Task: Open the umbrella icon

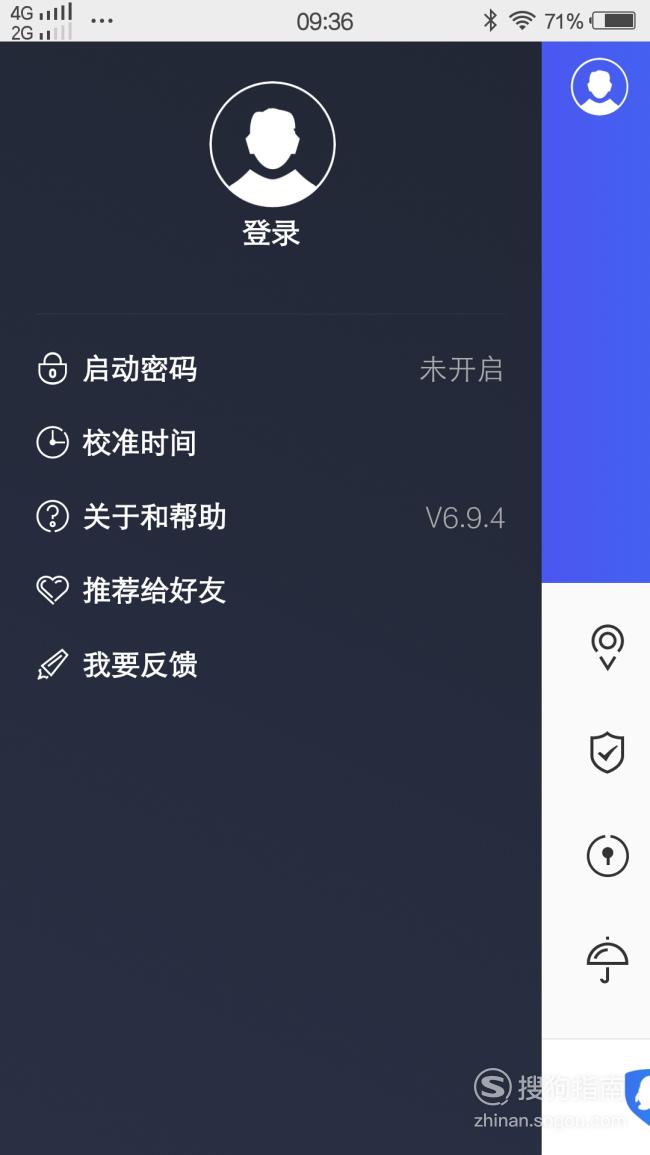Action: pos(607,960)
